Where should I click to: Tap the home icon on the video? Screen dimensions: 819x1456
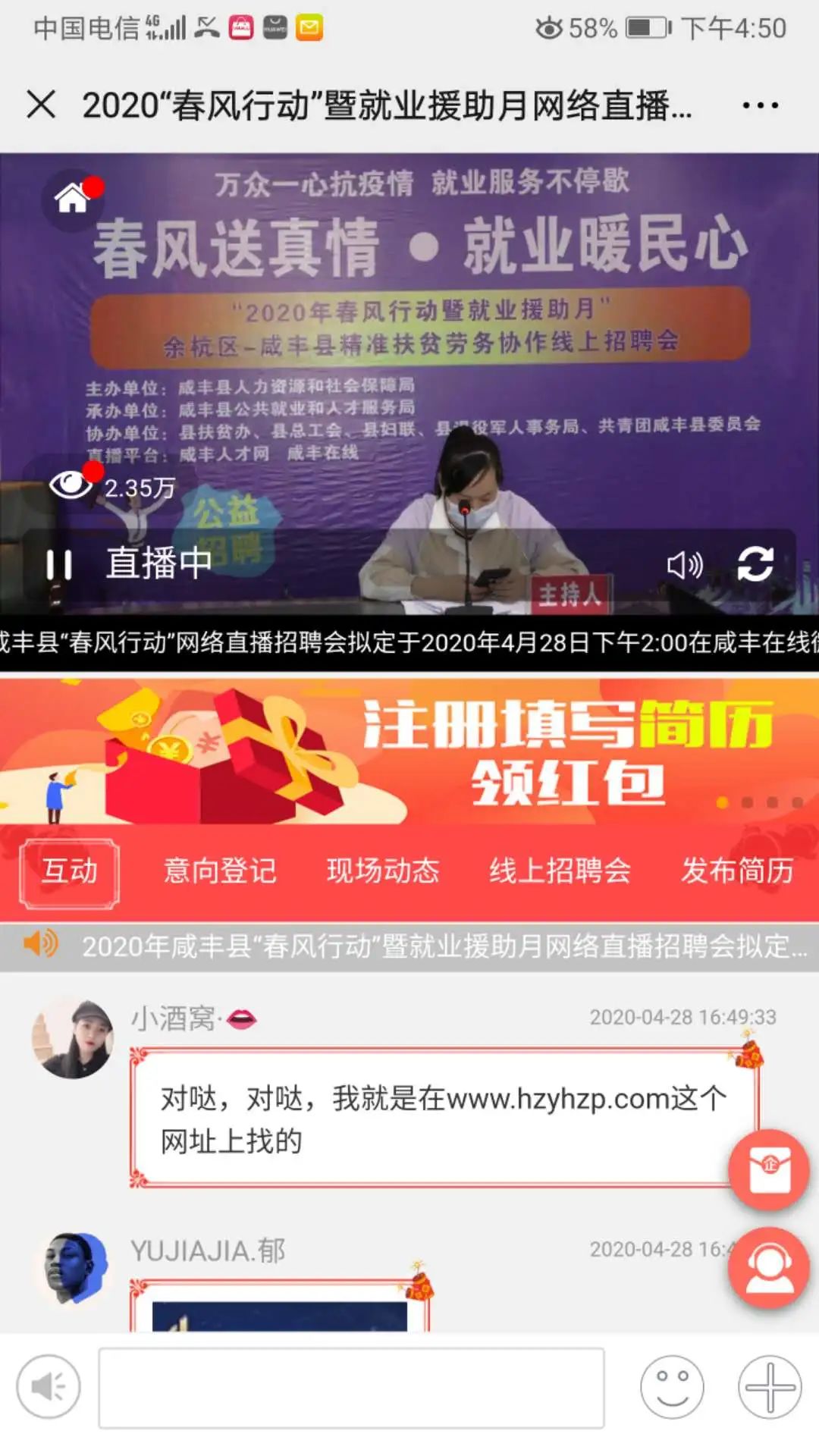click(x=72, y=199)
